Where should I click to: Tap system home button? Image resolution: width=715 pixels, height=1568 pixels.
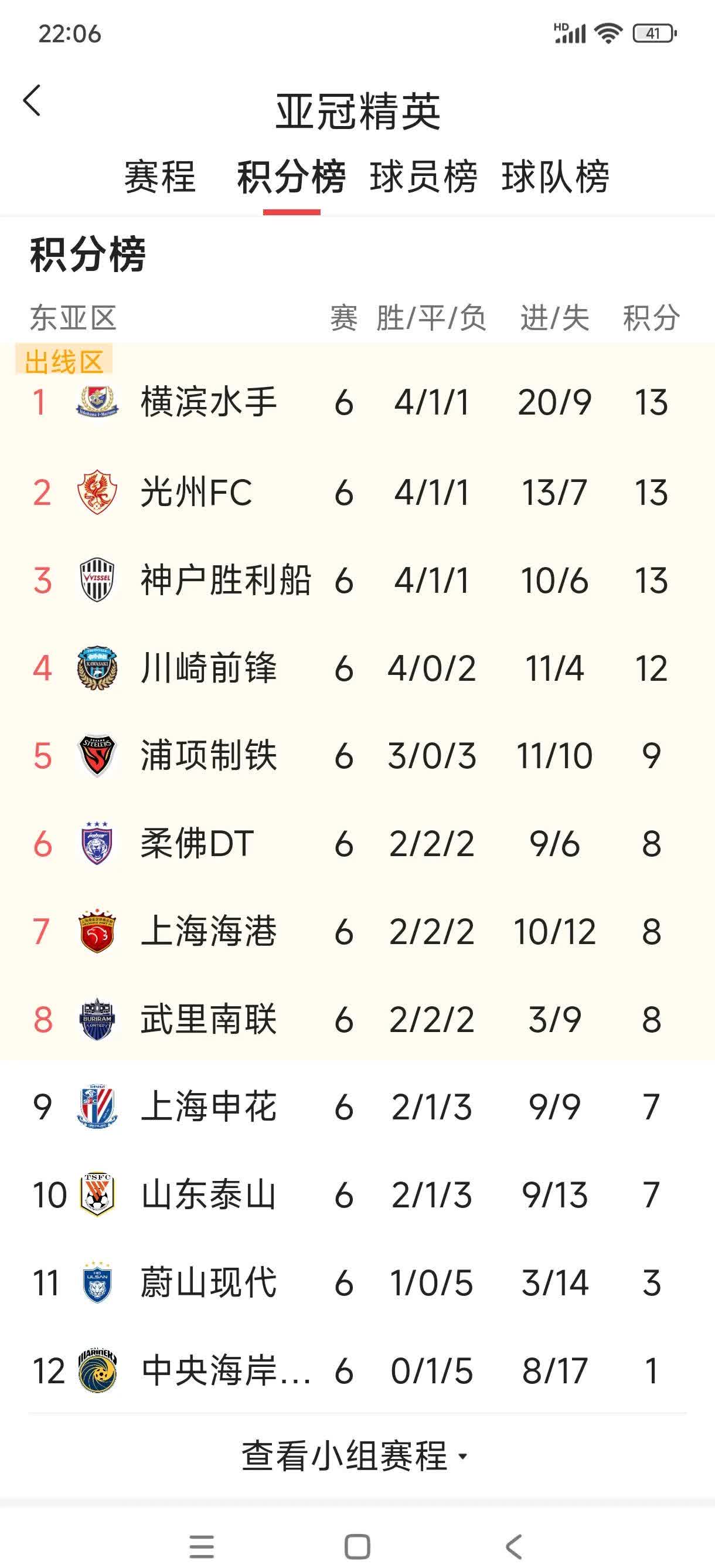click(x=357, y=1546)
